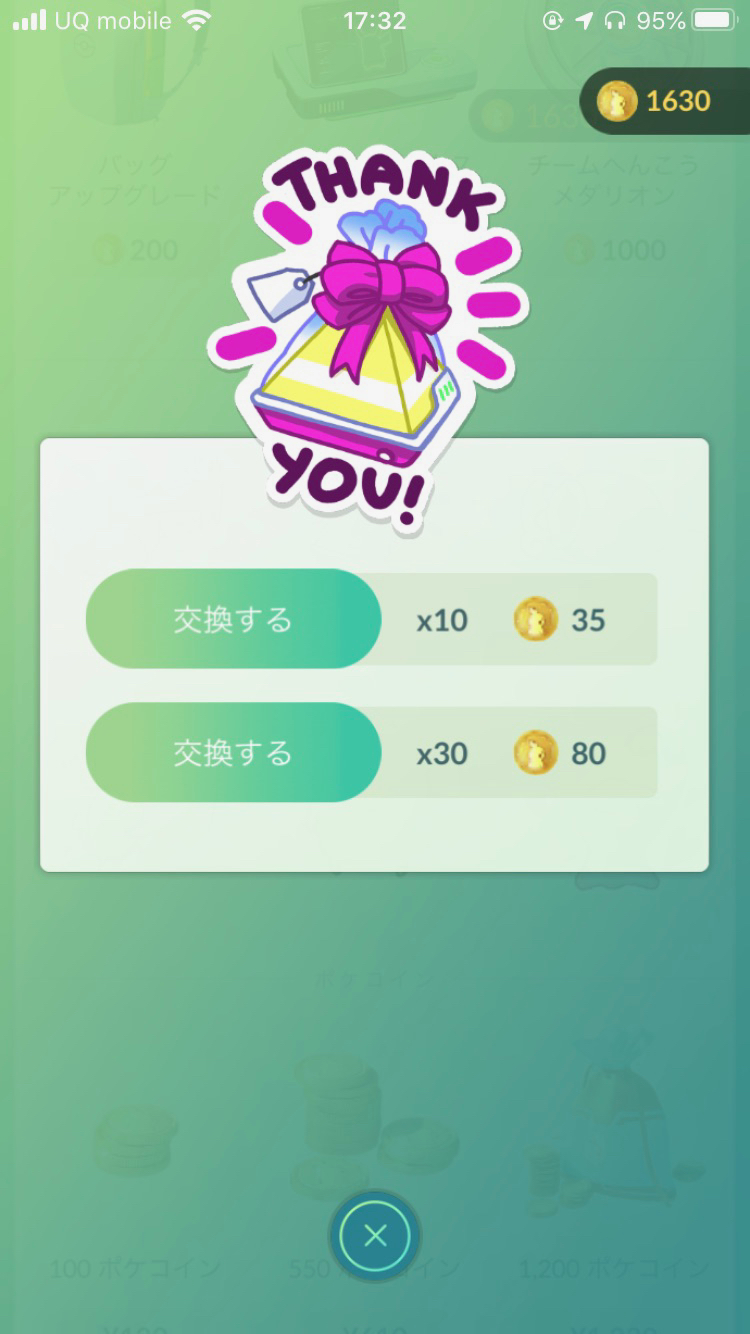750x1334 pixels.
Task: Tap 交換する for x30 at 80 coins
Action: (233, 752)
